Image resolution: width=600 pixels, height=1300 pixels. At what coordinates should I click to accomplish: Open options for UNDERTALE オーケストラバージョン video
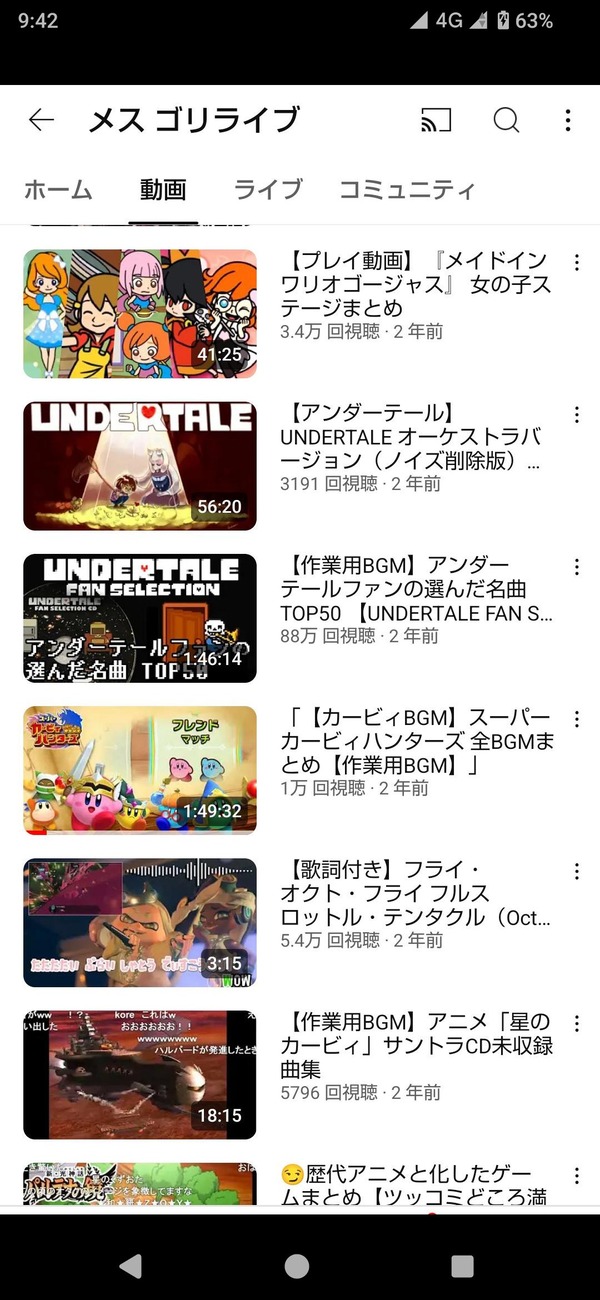pos(576,415)
